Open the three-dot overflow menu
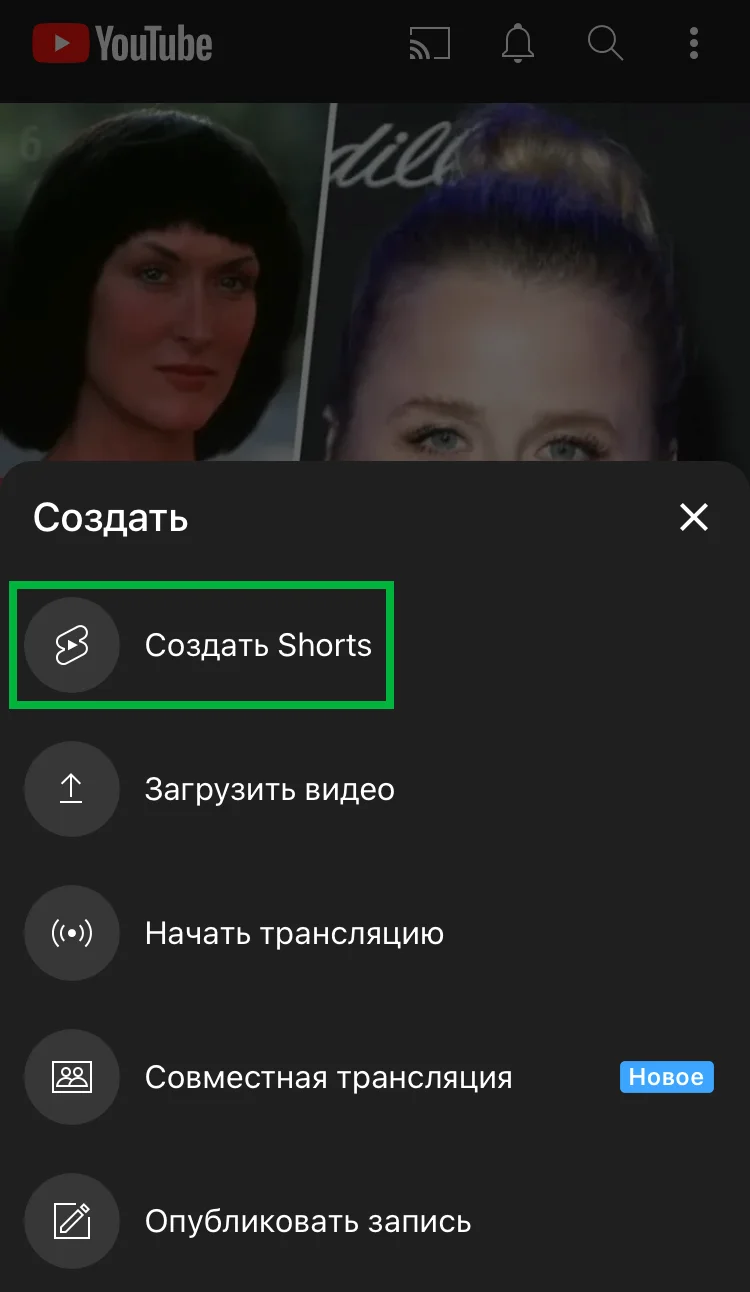 tap(694, 44)
